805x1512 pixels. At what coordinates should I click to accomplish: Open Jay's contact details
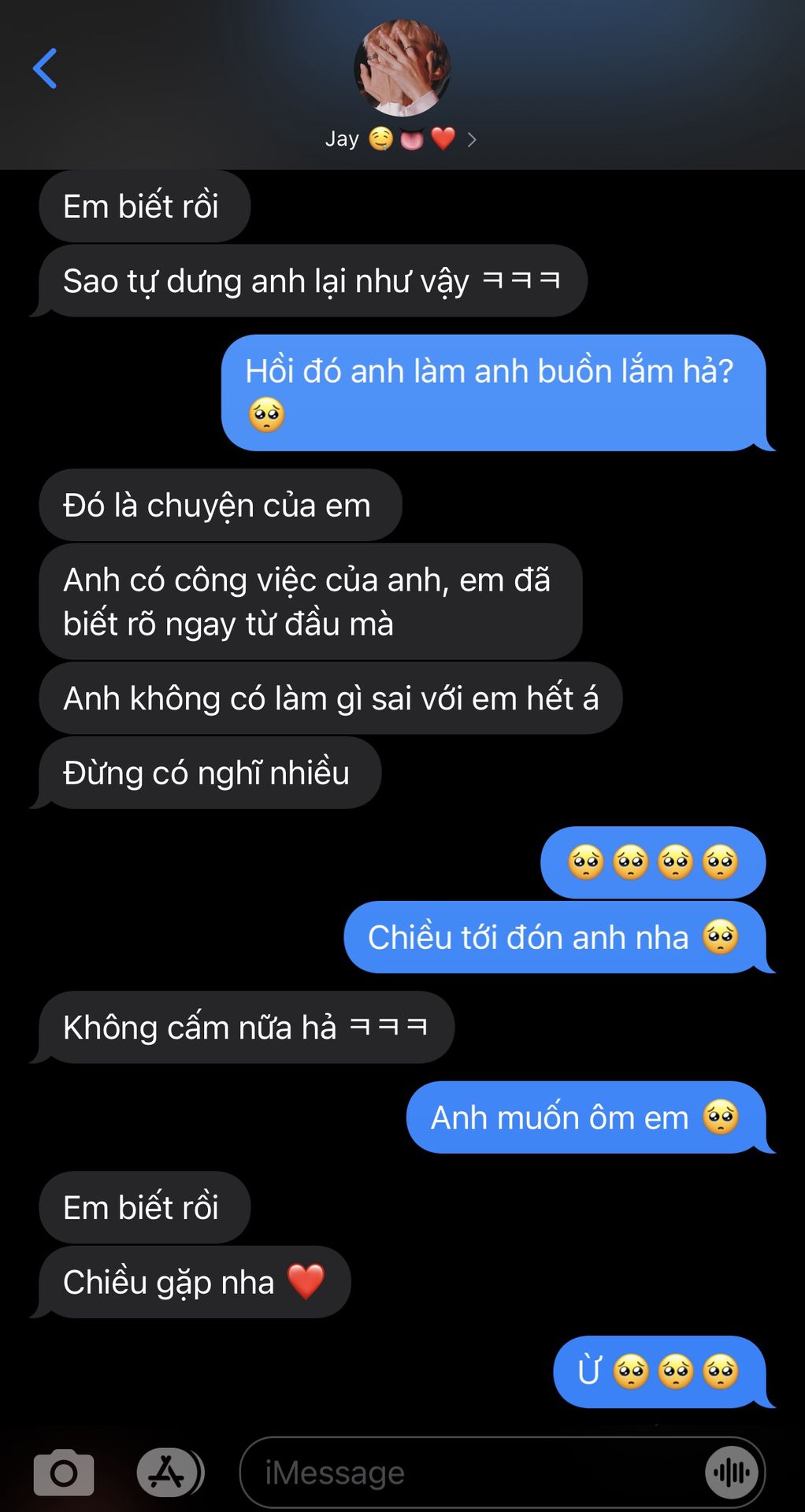click(402, 85)
